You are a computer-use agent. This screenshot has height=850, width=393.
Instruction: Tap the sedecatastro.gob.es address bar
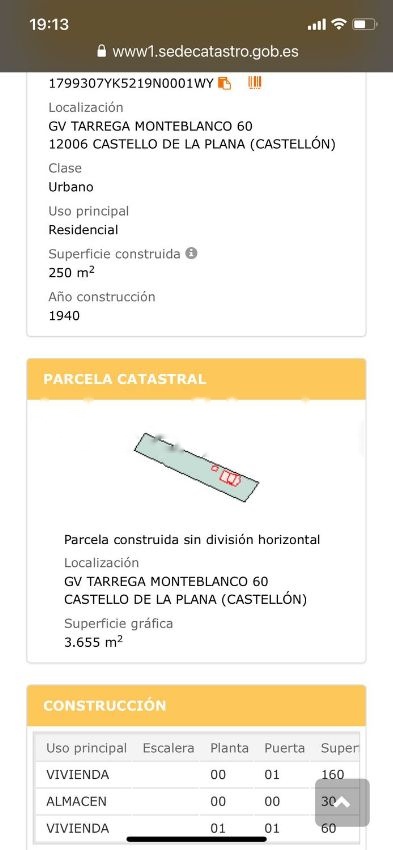point(198,51)
